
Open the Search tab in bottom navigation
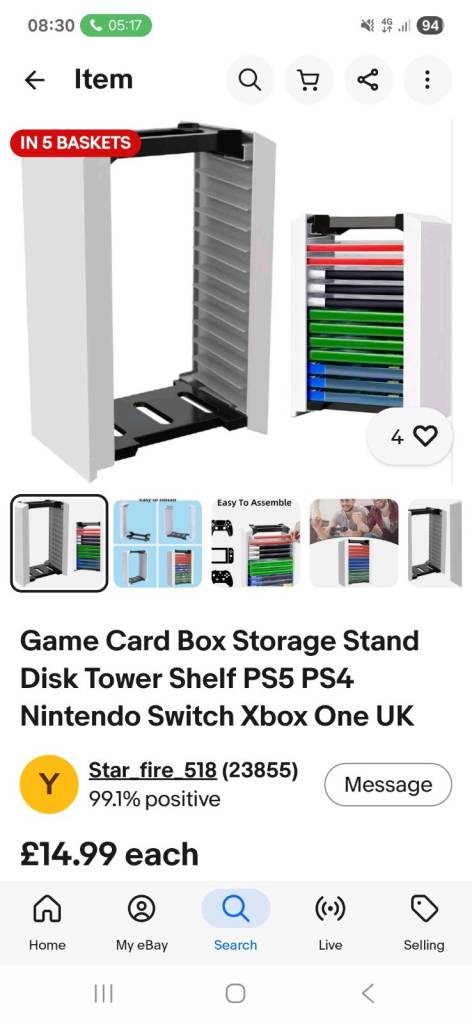pos(236,923)
